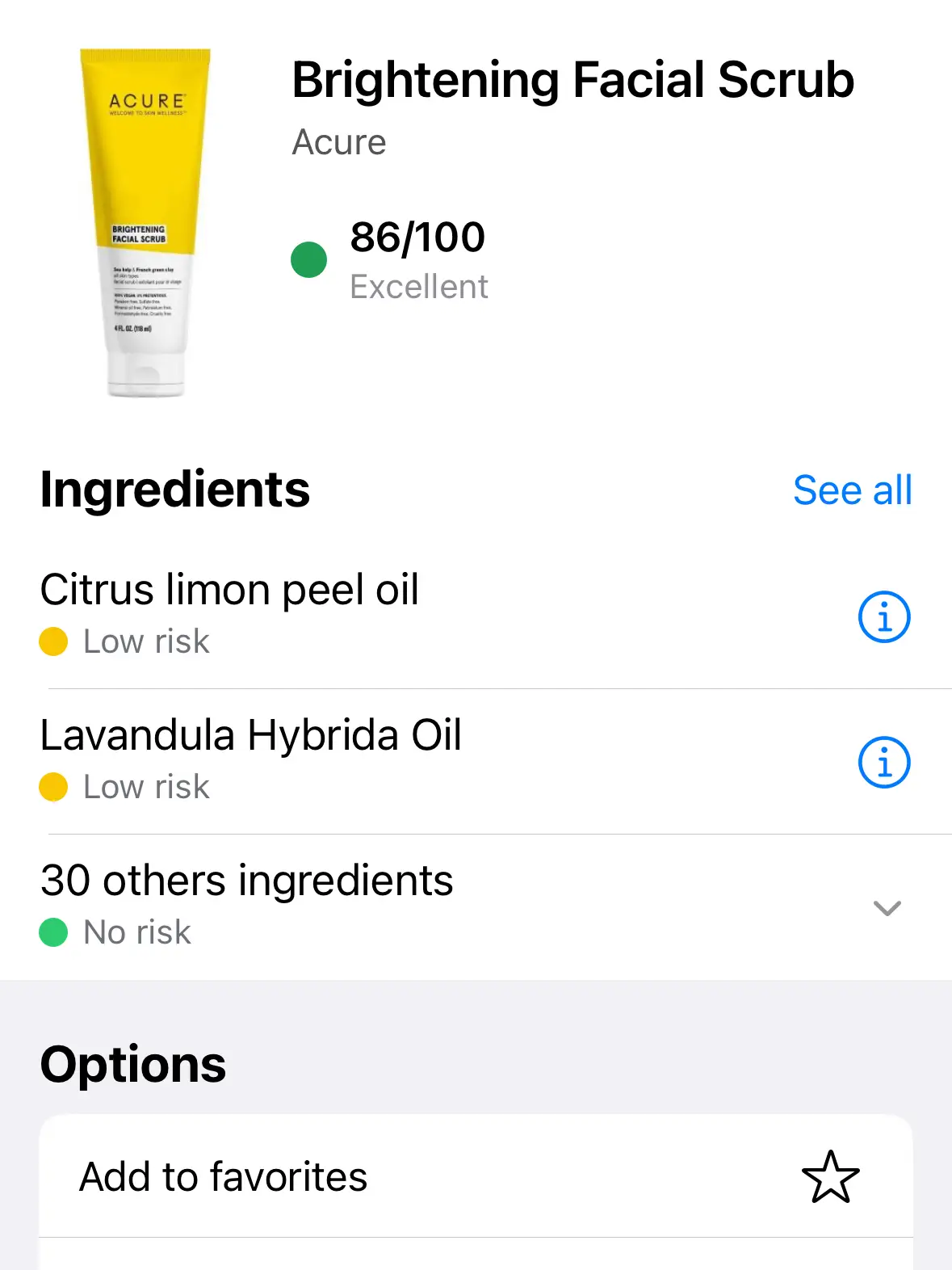The height and width of the screenshot is (1270, 952).
Task: View info for Lavandula Hybrida Oil
Action: pos(883,762)
